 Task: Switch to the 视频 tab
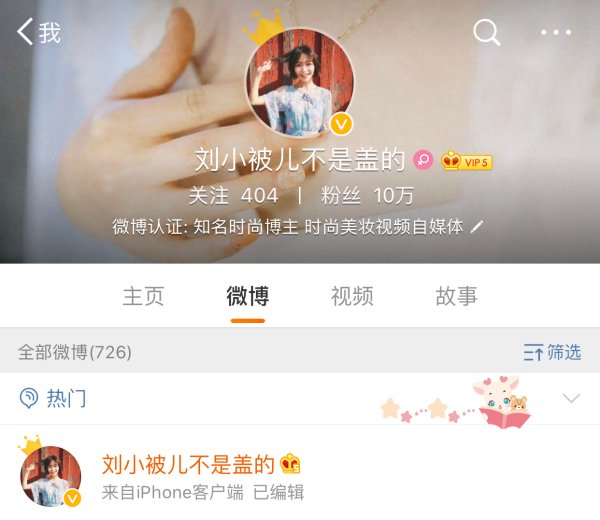point(352,296)
